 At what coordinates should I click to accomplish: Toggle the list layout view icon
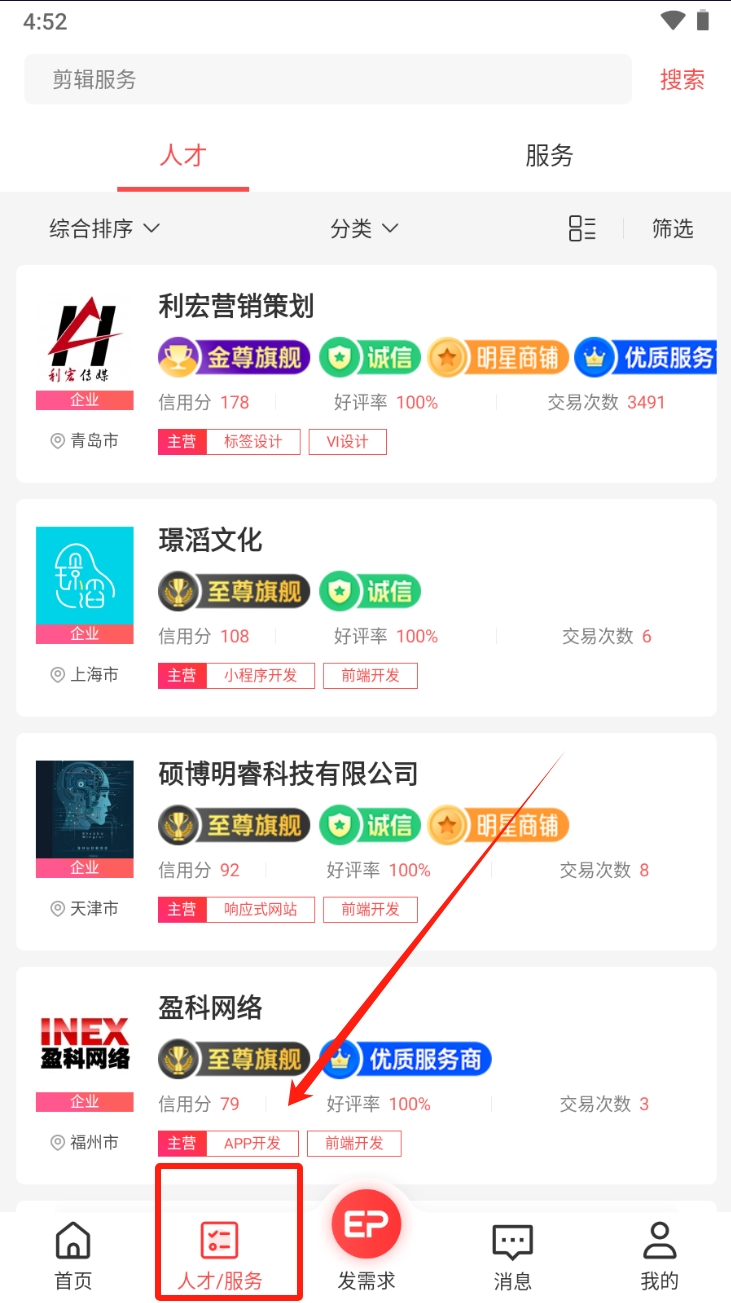pos(582,229)
